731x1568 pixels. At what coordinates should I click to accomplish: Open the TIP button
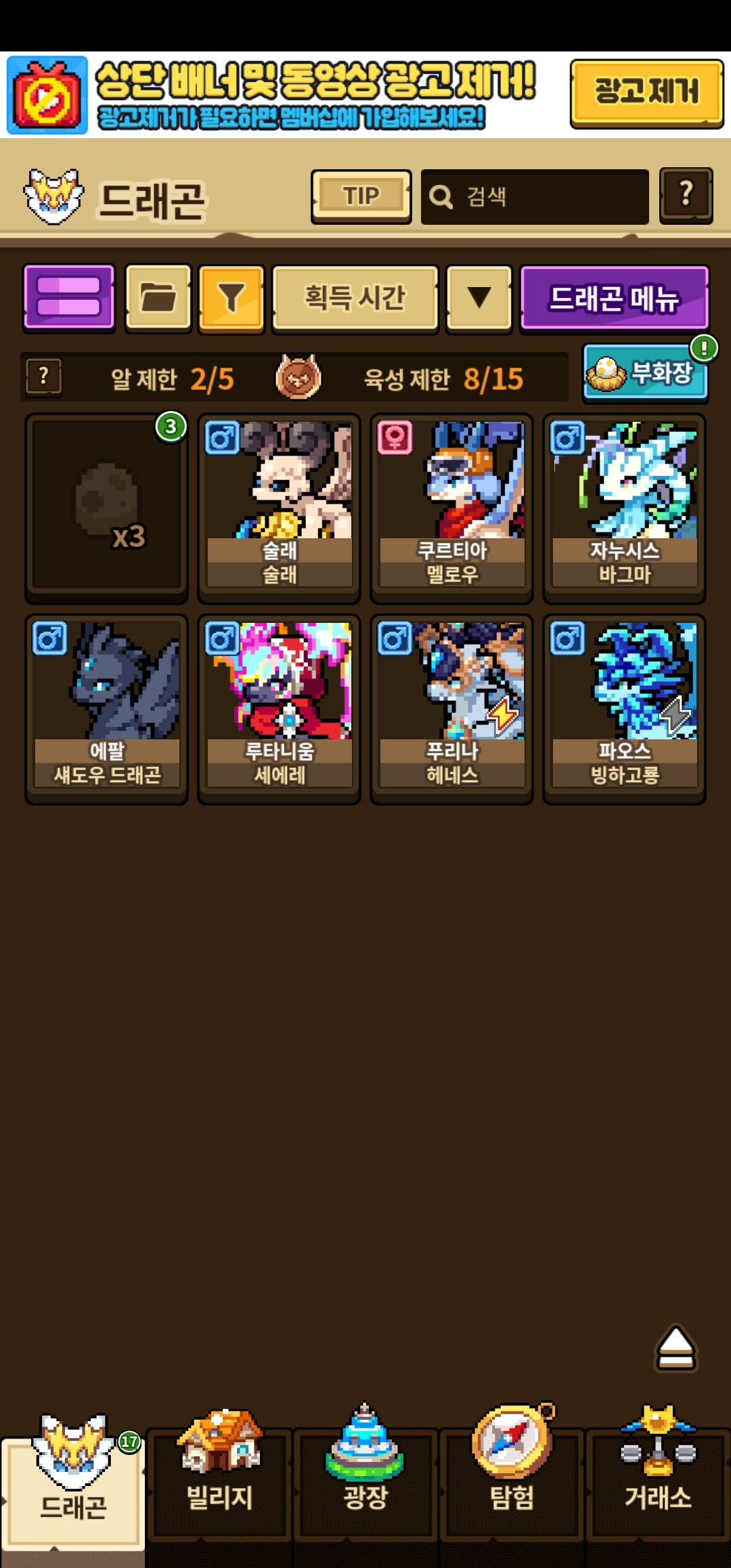pyautogui.click(x=361, y=196)
